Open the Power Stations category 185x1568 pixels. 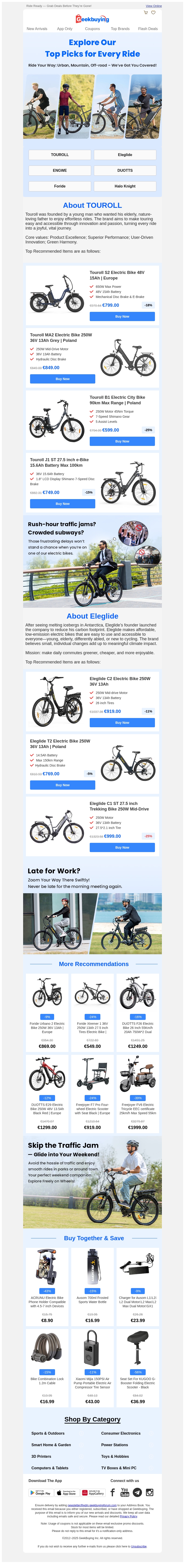click(114, 1444)
